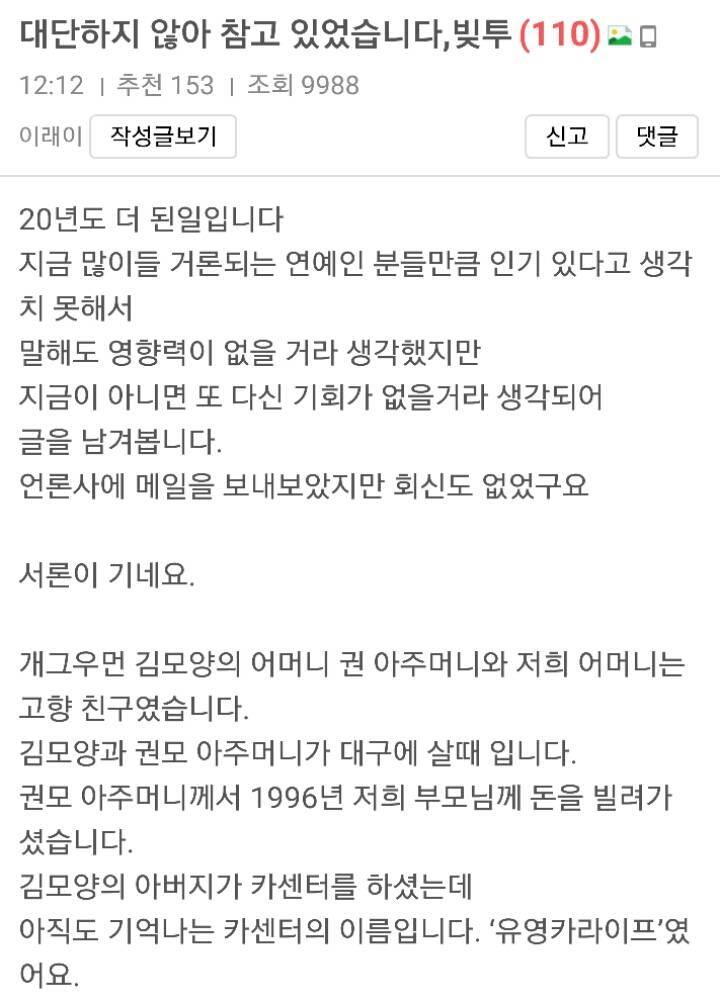
Task: Report this post with 신고
Action: [x=567, y=137]
